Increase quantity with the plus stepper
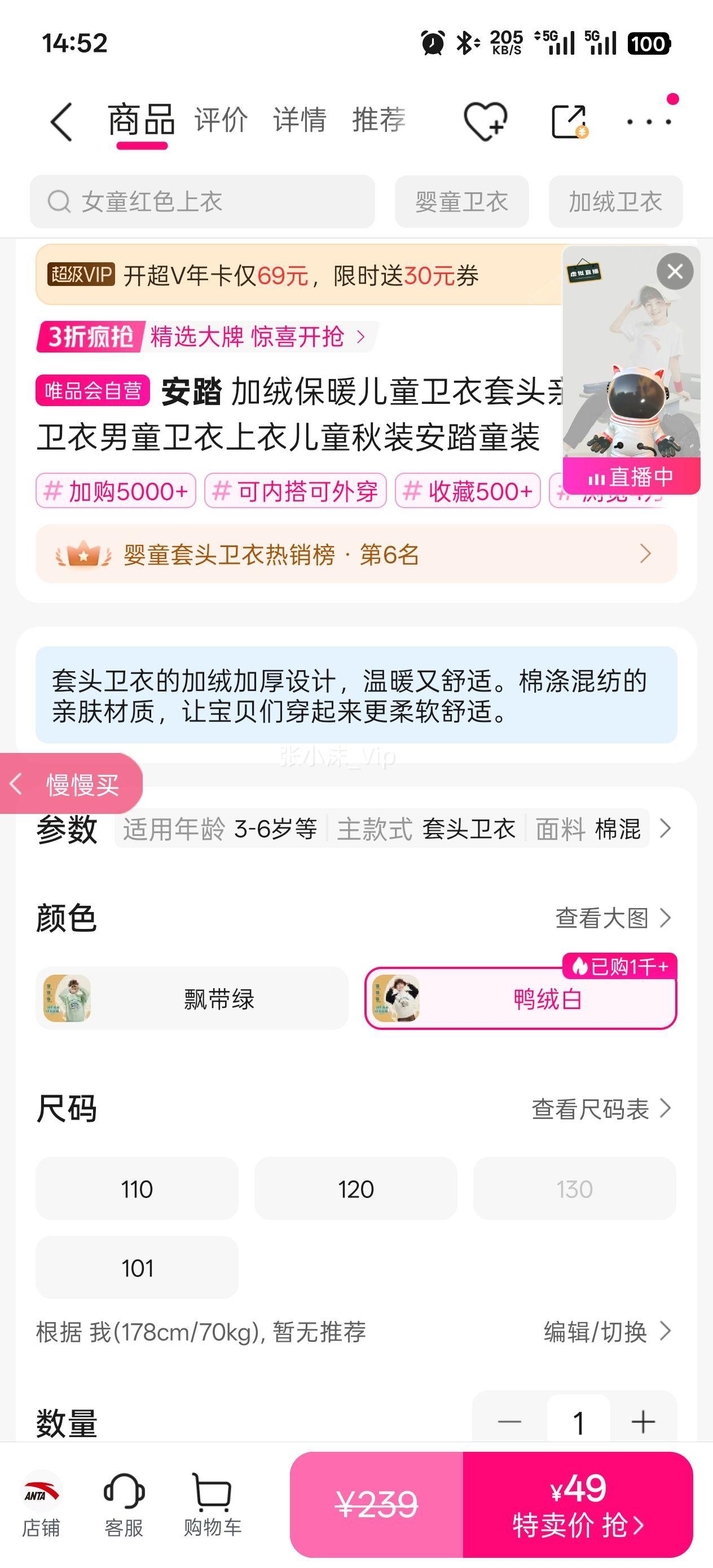The width and height of the screenshot is (713, 1568). [x=644, y=1421]
